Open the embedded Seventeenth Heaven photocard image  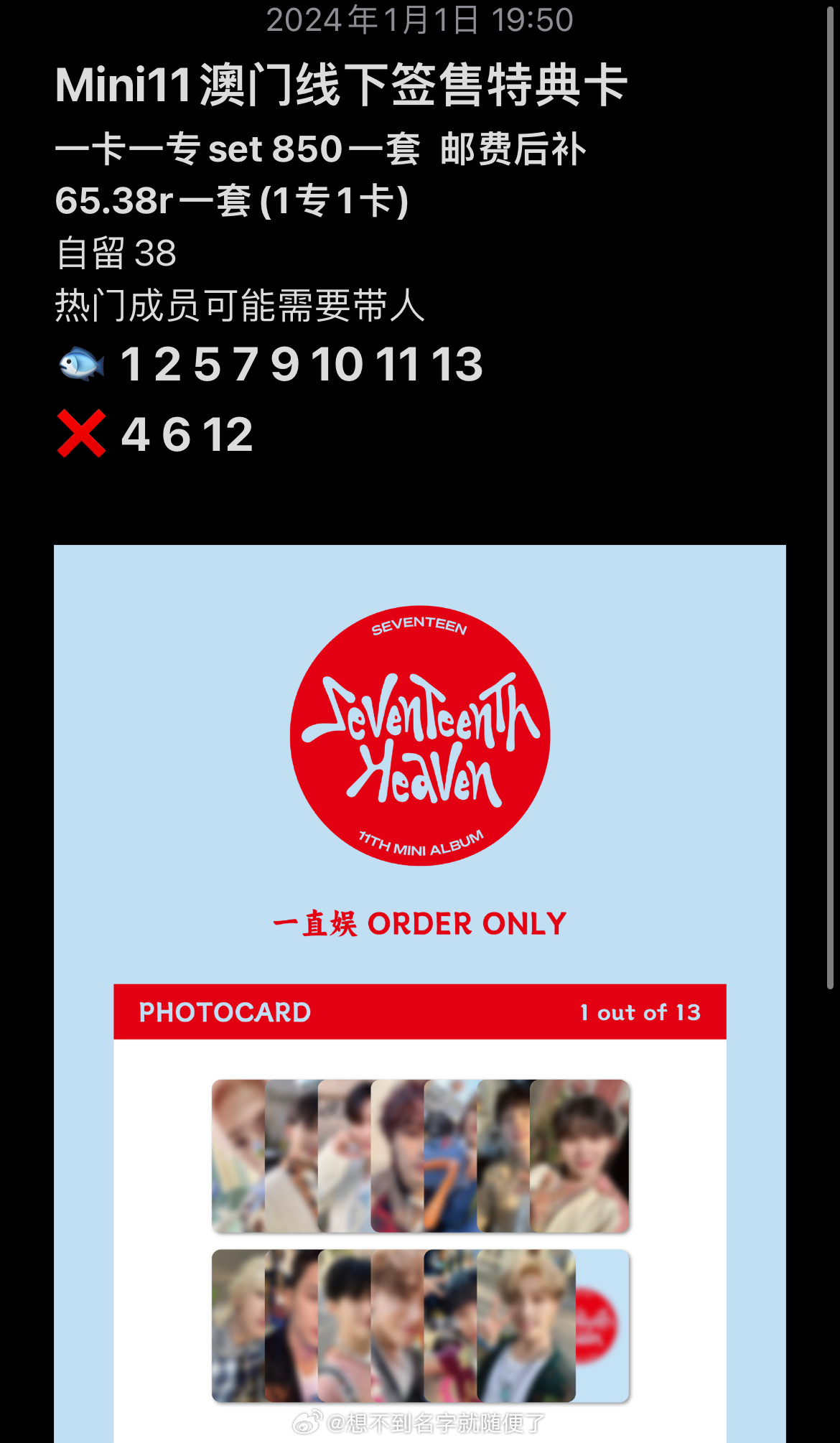pyautogui.click(x=420, y=994)
